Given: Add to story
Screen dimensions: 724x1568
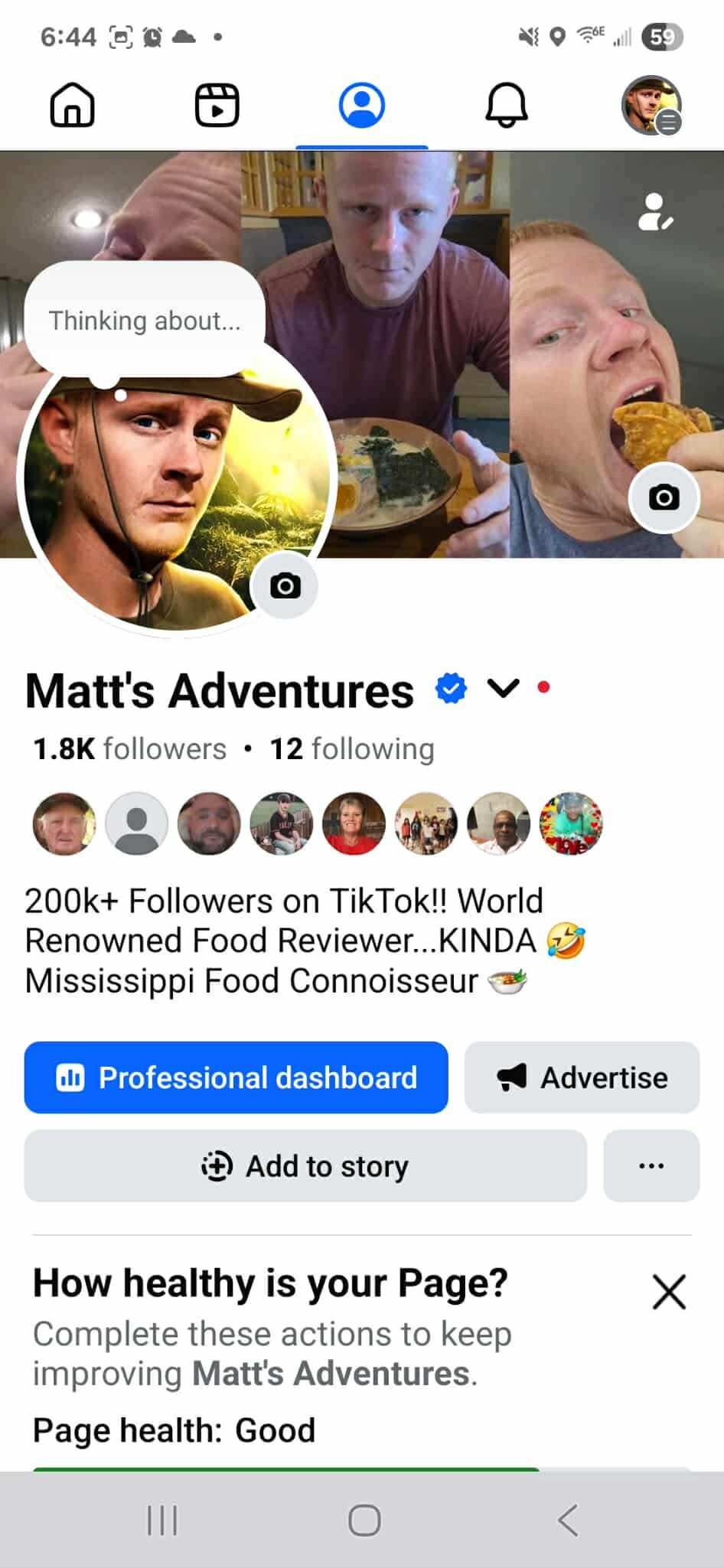Looking at the screenshot, I should tap(305, 1166).
